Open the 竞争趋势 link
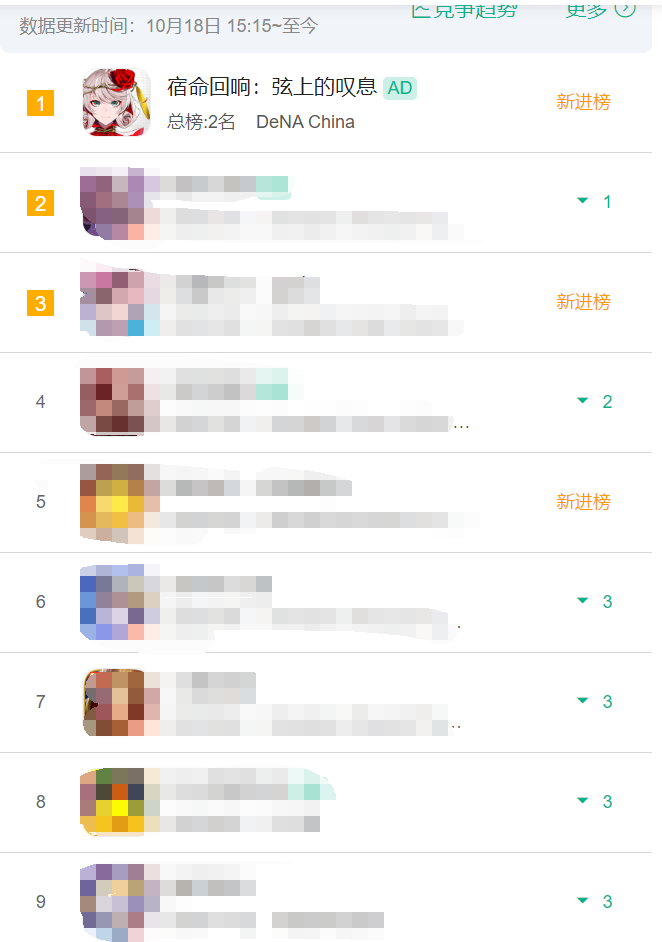Viewport: 662px width, 942px height. click(x=466, y=10)
